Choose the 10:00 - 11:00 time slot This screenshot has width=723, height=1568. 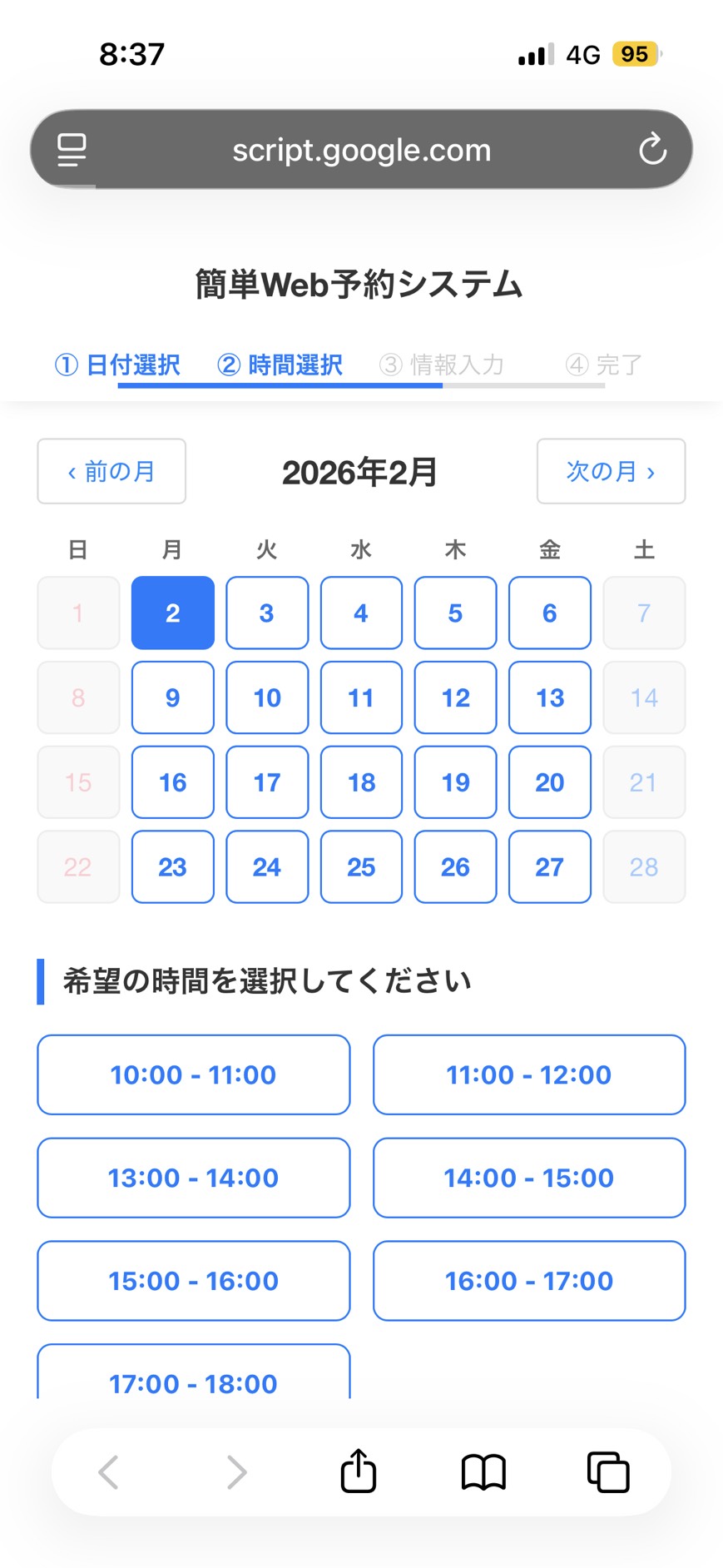[x=193, y=1074]
